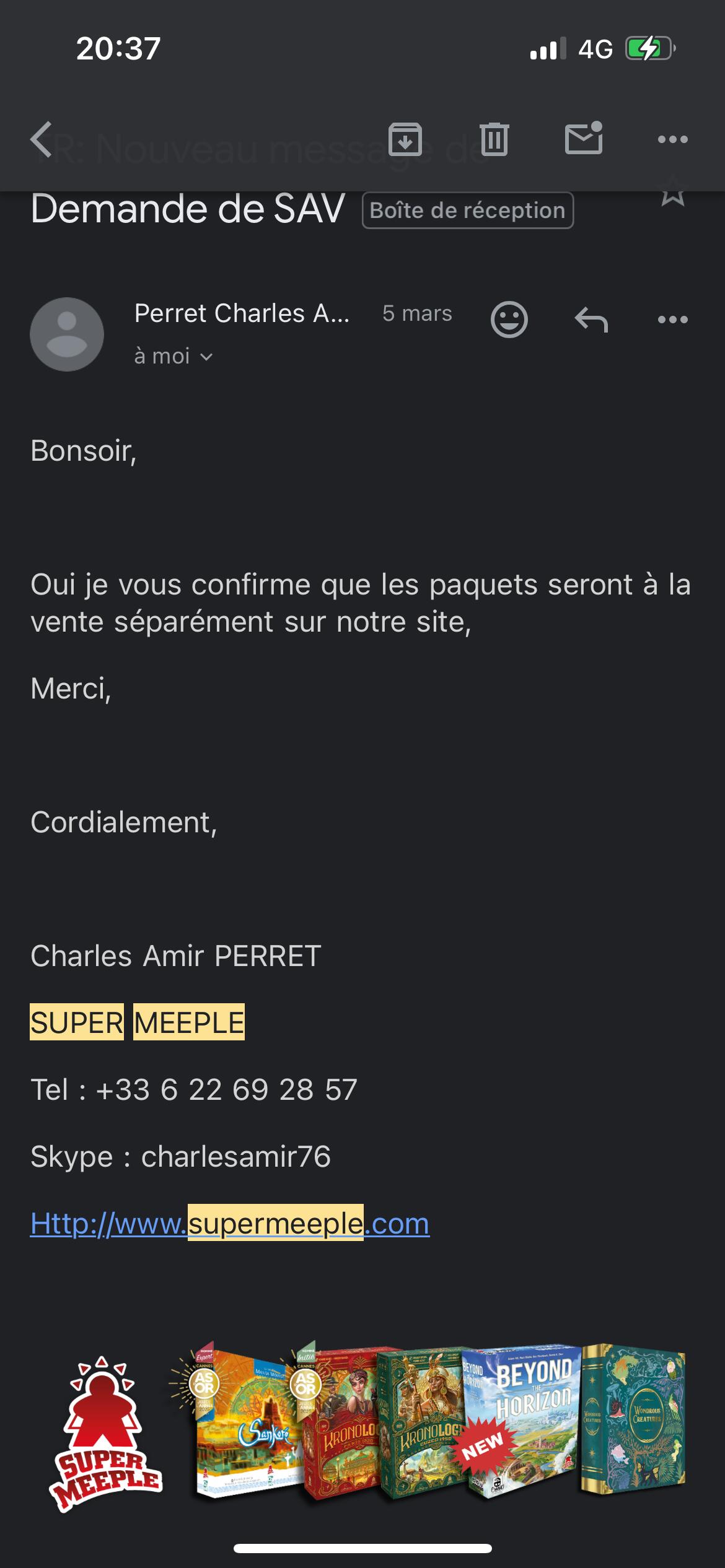The height and width of the screenshot is (1568, 725).
Task: Mark the email as unread
Action: [x=584, y=138]
